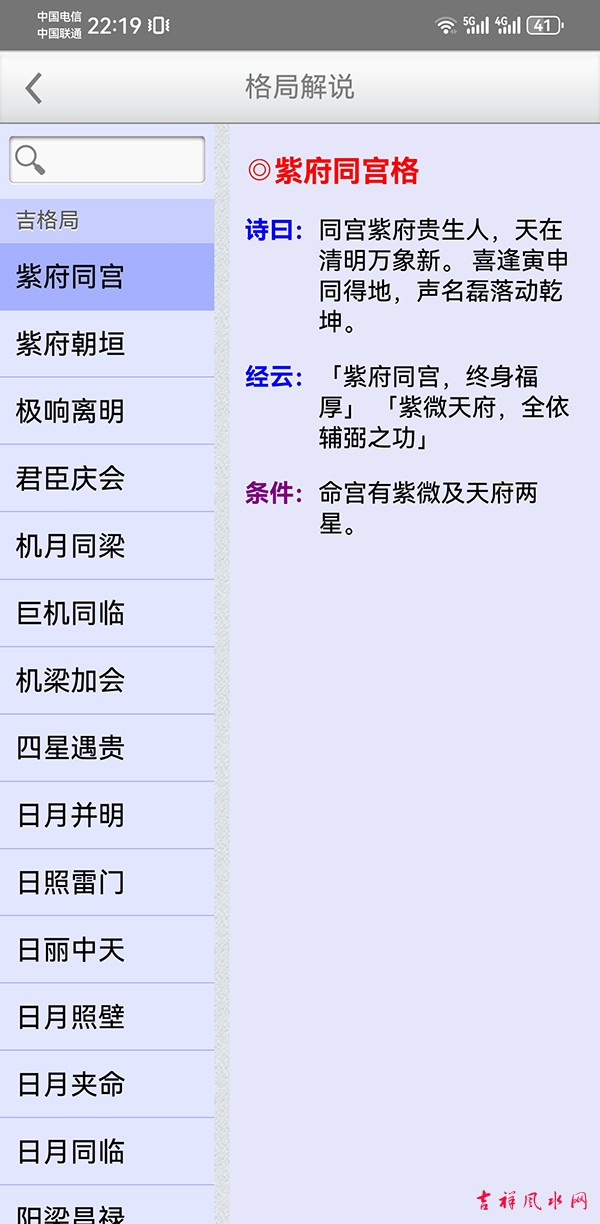
Task: Select 紫府同宫 in the list
Action: [x=107, y=277]
